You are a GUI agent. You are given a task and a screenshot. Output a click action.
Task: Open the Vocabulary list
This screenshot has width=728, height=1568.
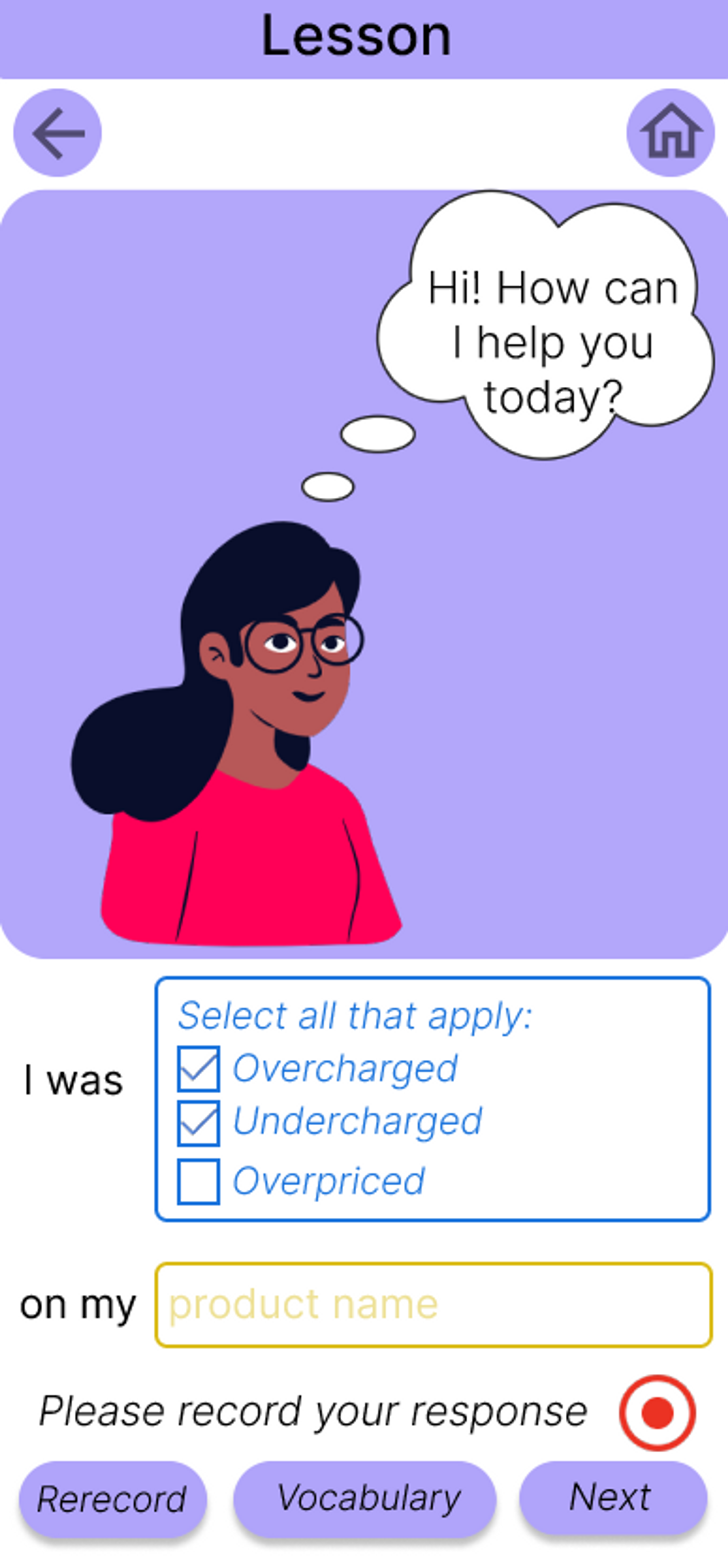click(x=365, y=1498)
